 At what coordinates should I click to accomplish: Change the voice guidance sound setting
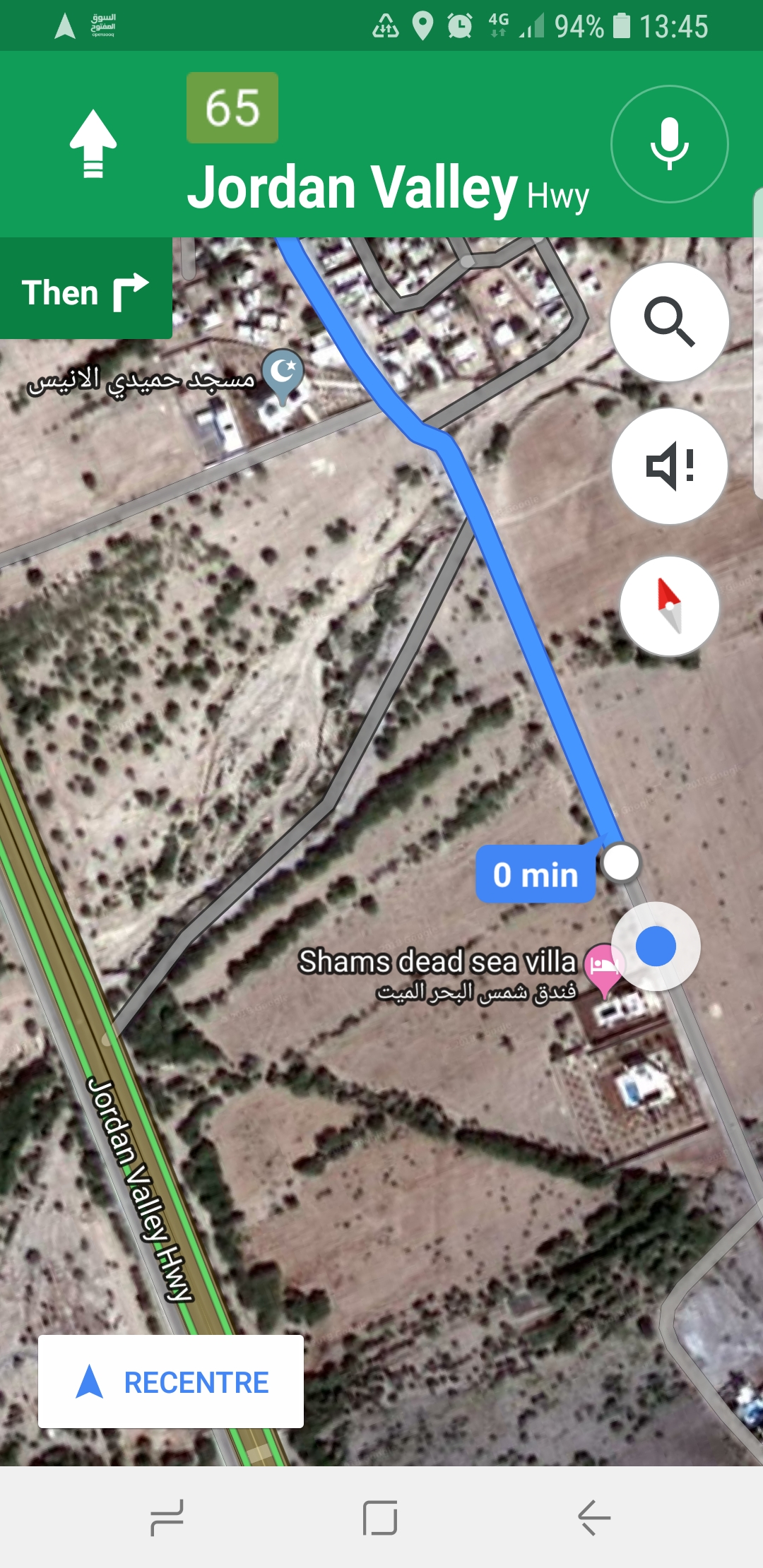point(669,465)
